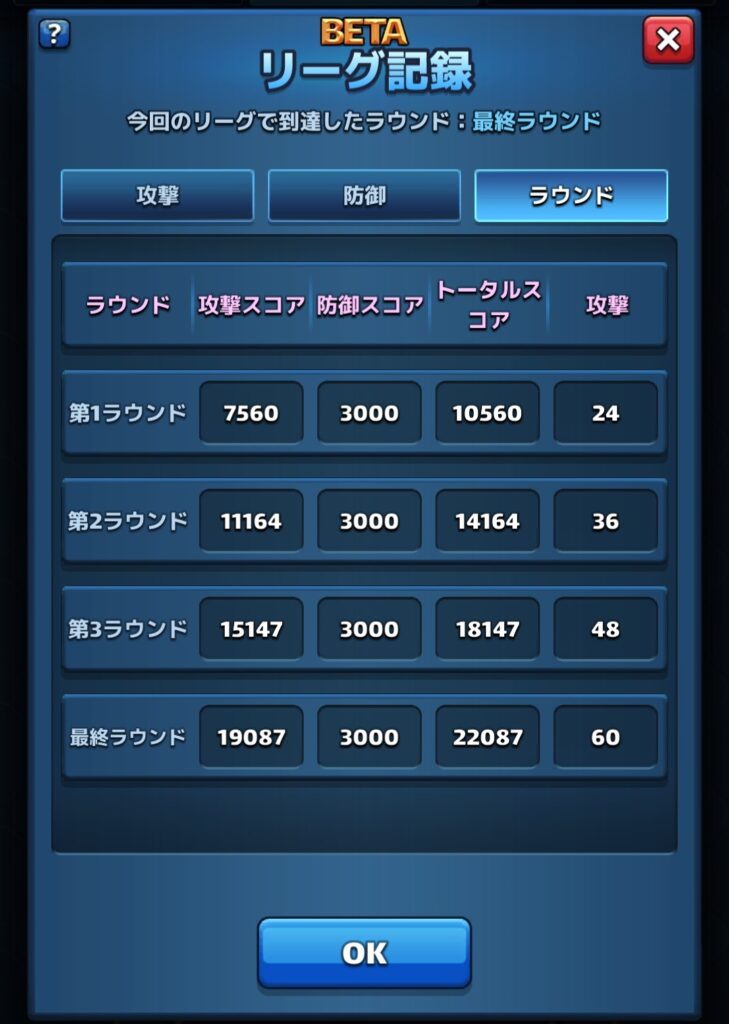Close the リーグ記録 dialog

click(668, 40)
